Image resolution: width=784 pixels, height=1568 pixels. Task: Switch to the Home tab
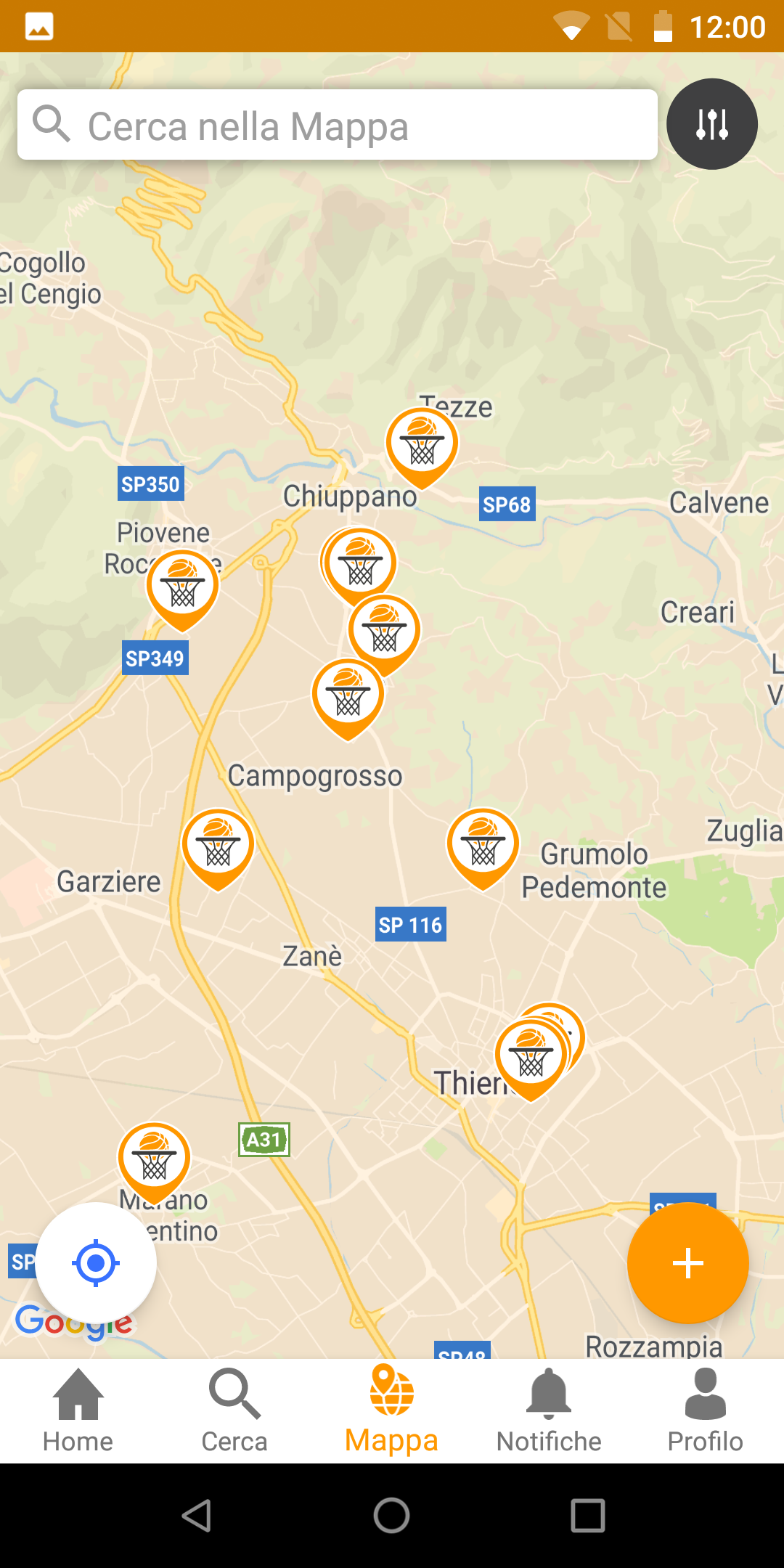click(78, 1411)
